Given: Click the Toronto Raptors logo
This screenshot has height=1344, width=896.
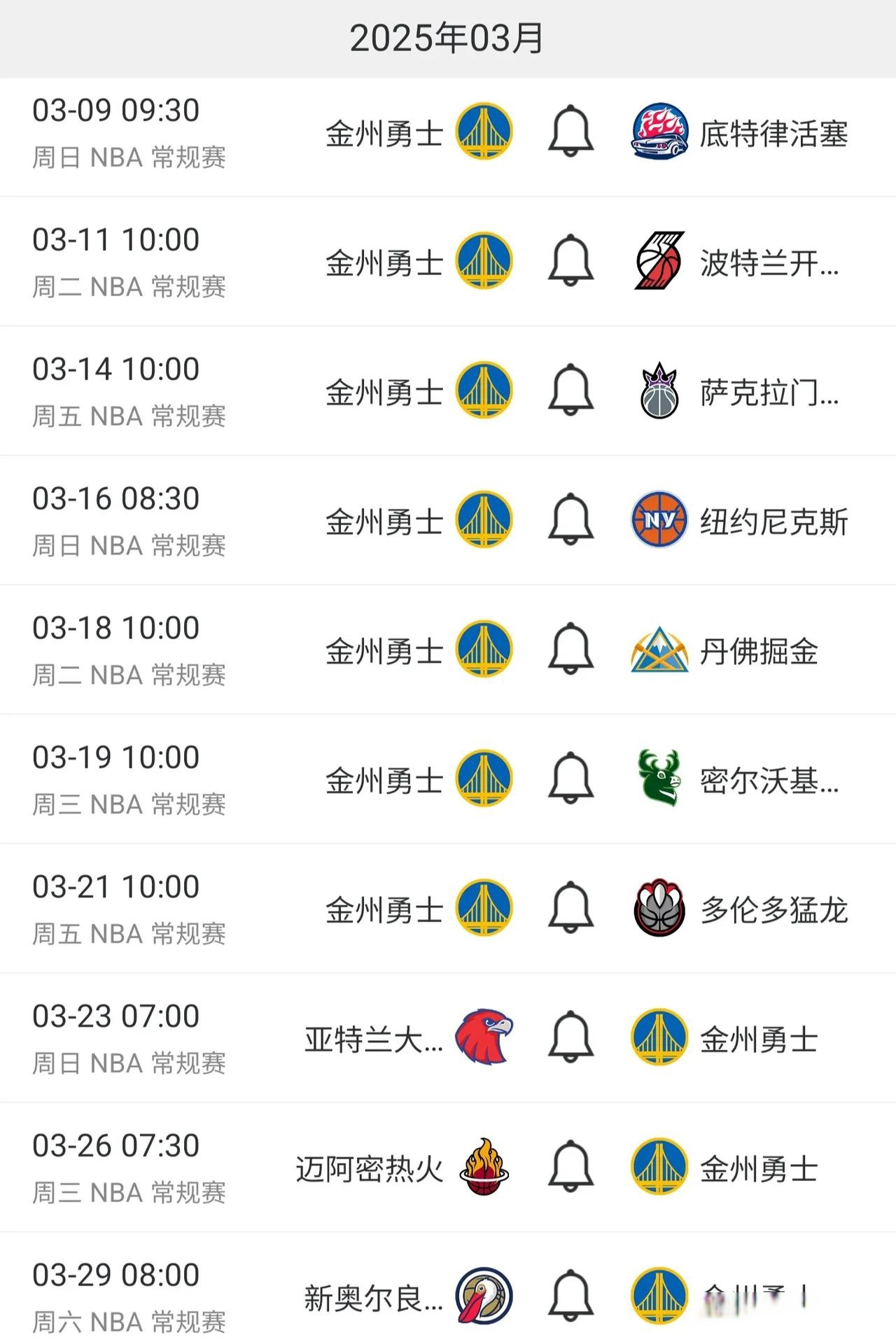Looking at the screenshot, I should [x=658, y=908].
